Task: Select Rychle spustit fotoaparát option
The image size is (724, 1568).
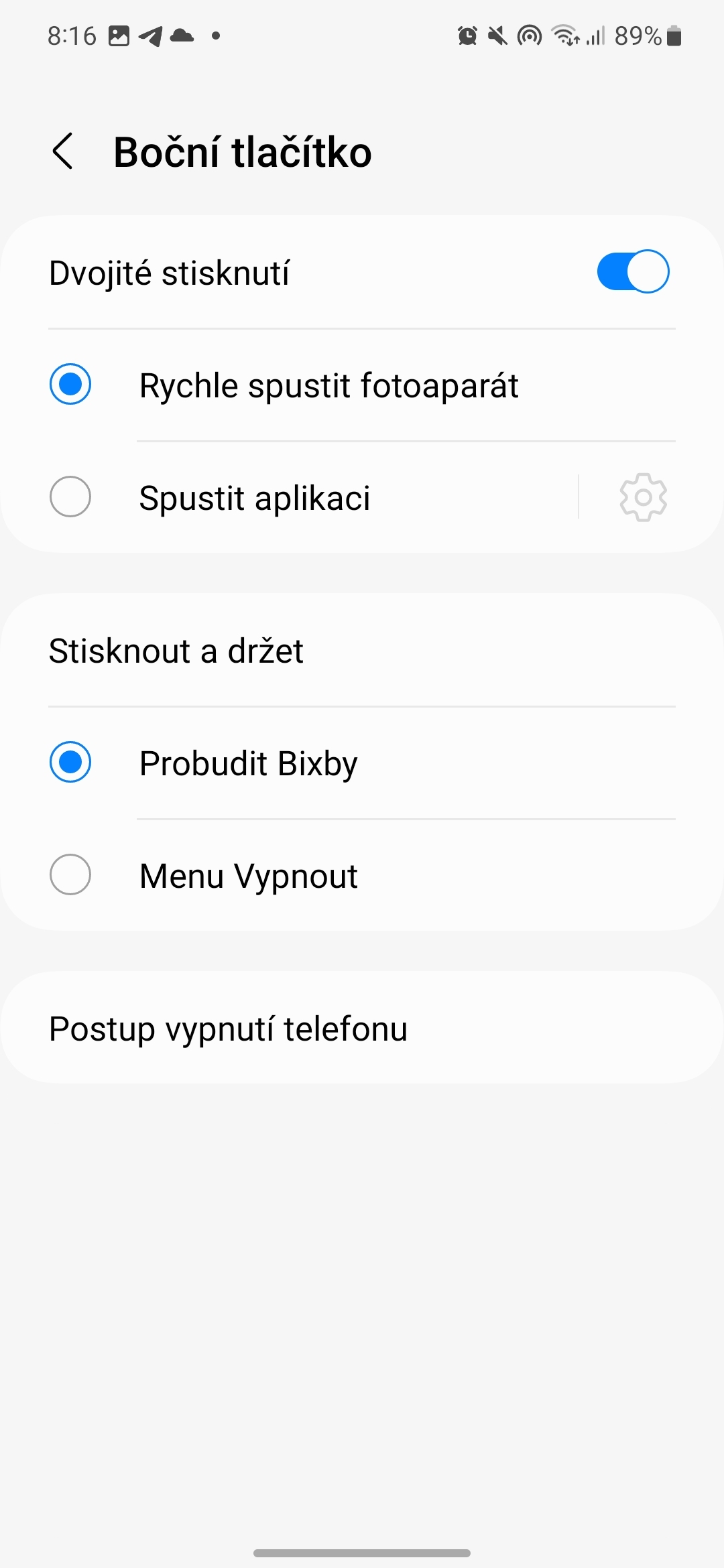Action: click(70, 385)
